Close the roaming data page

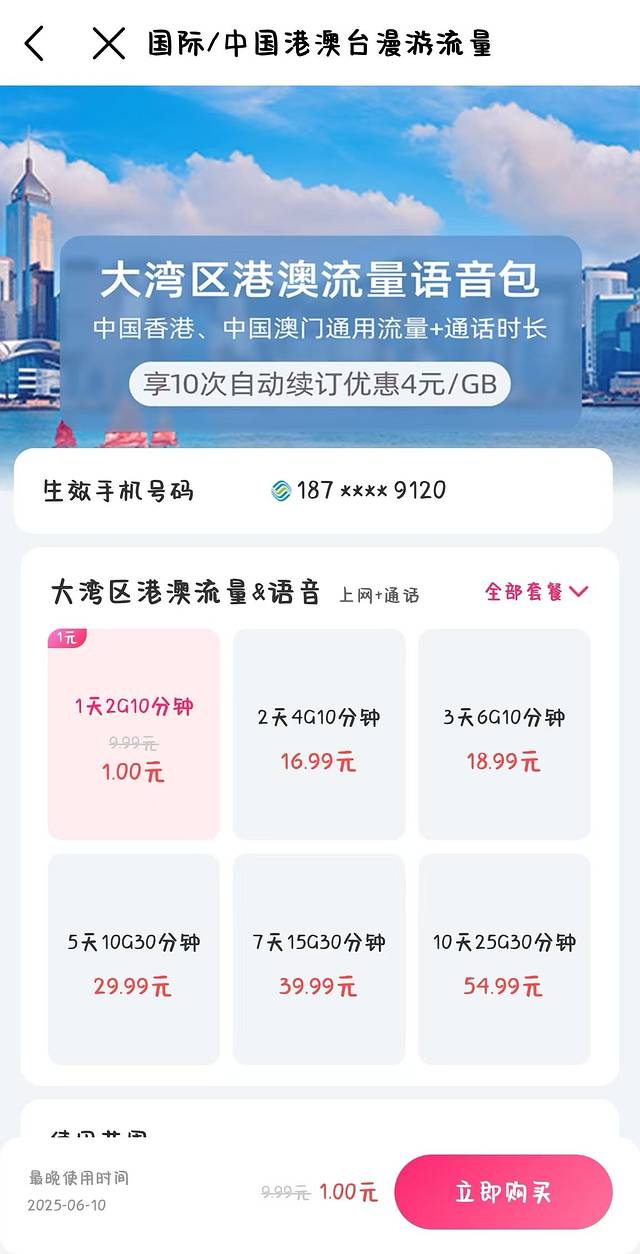tap(108, 43)
